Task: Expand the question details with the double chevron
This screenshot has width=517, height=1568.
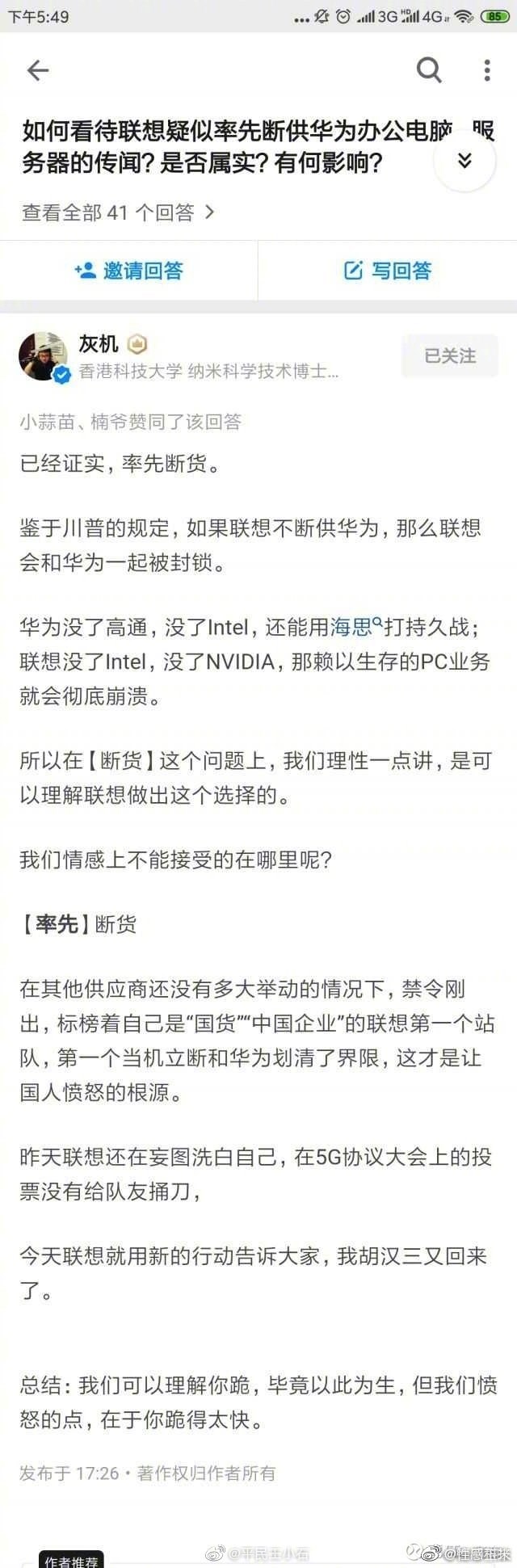Action: coord(464,160)
